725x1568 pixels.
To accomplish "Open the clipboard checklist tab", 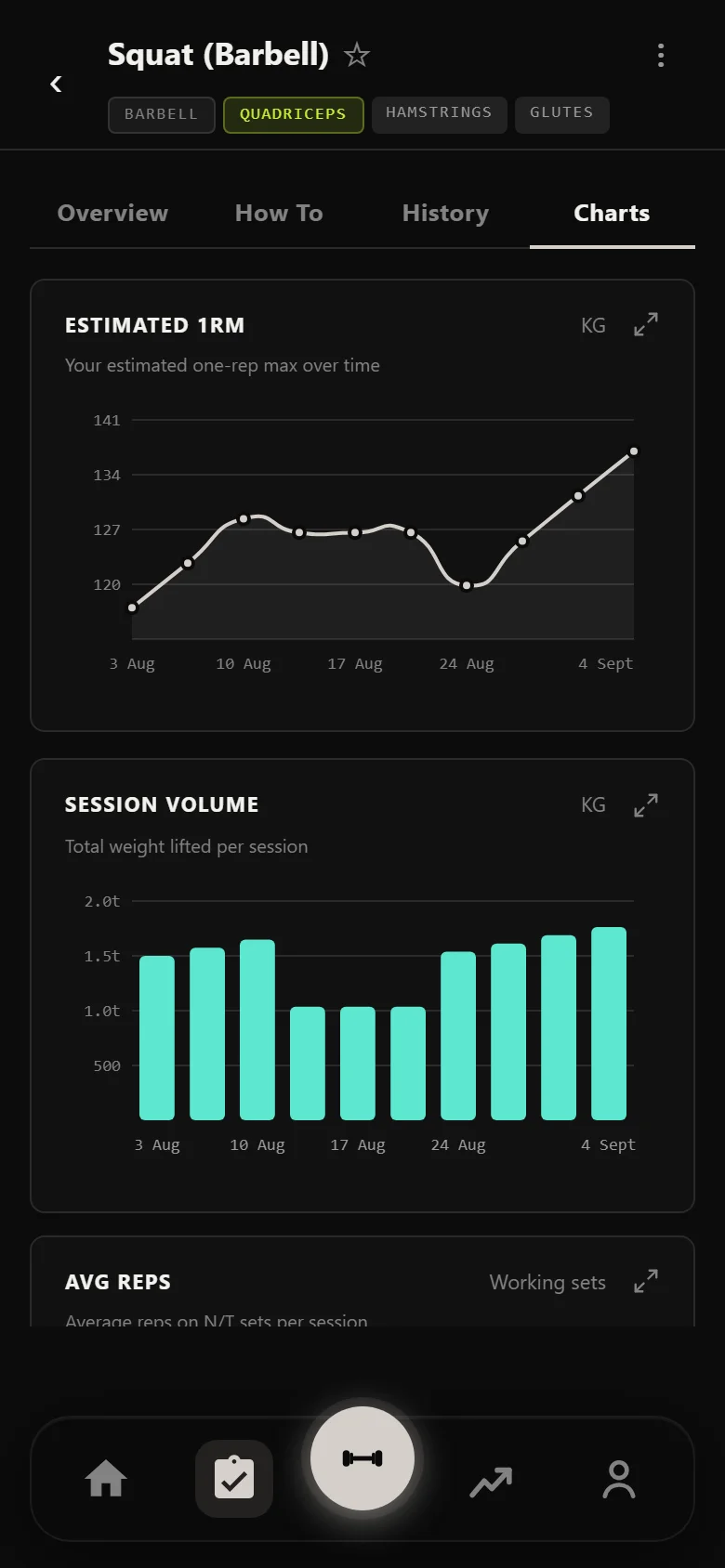I will coord(234,1479).
